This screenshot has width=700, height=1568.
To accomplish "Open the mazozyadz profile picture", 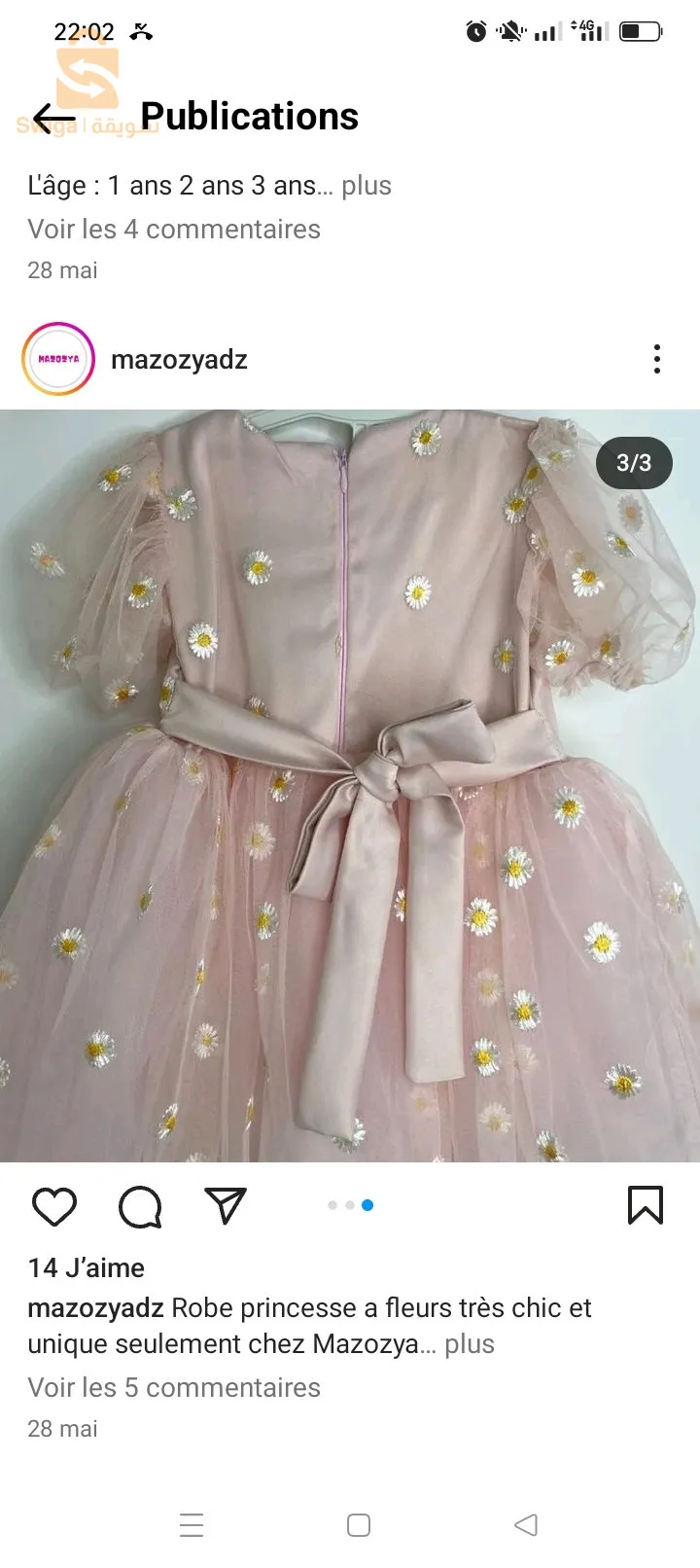I will 58,359.
